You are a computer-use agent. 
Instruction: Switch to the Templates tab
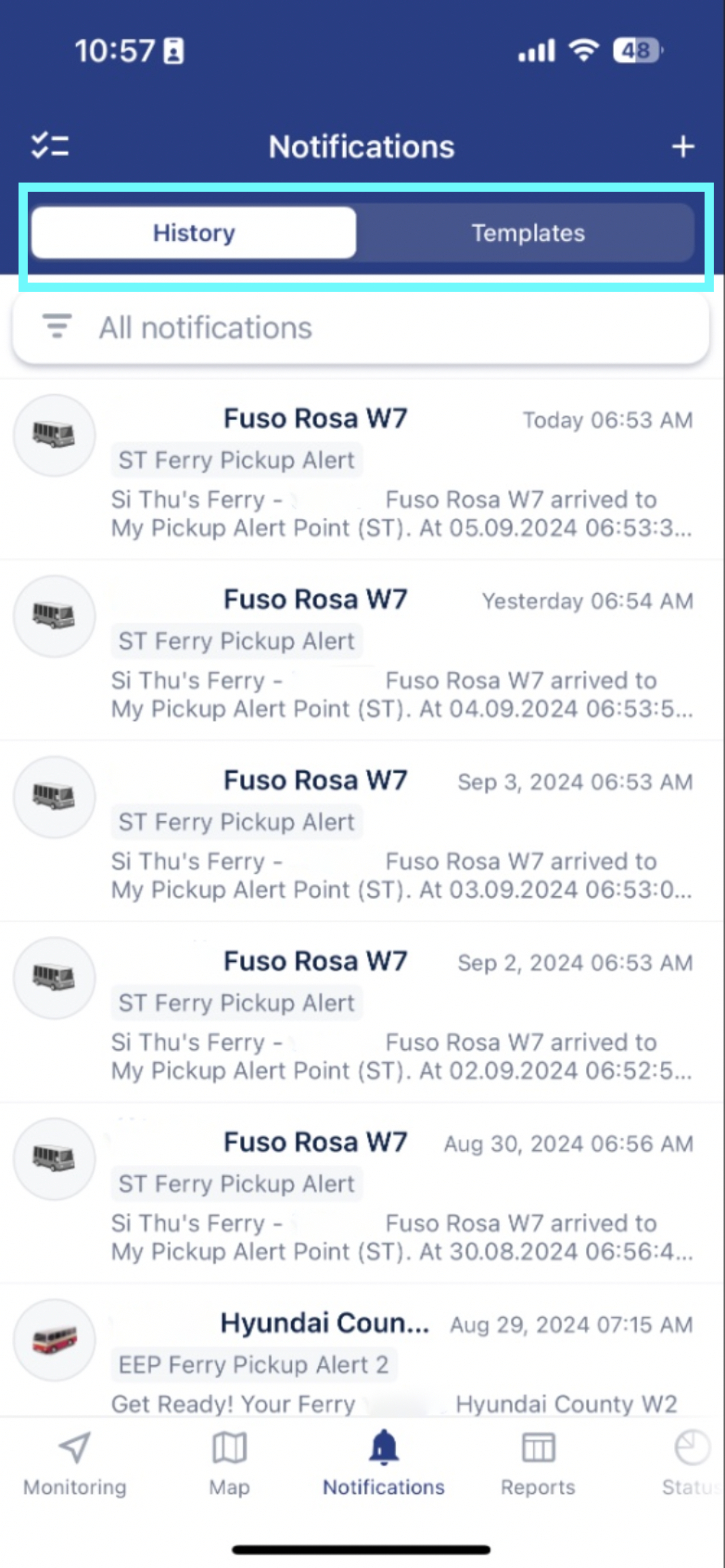528,233
